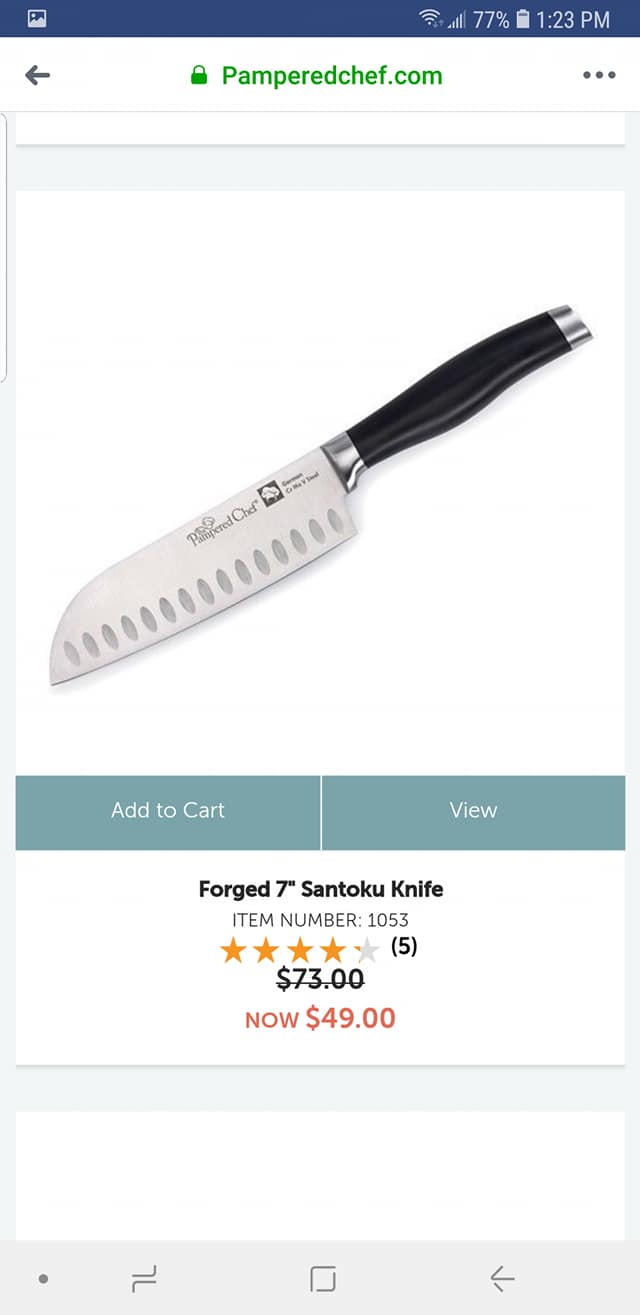Open recent apps from the navigation bar
This screenshot has width=640, height=1315.
pos(144,1277)
